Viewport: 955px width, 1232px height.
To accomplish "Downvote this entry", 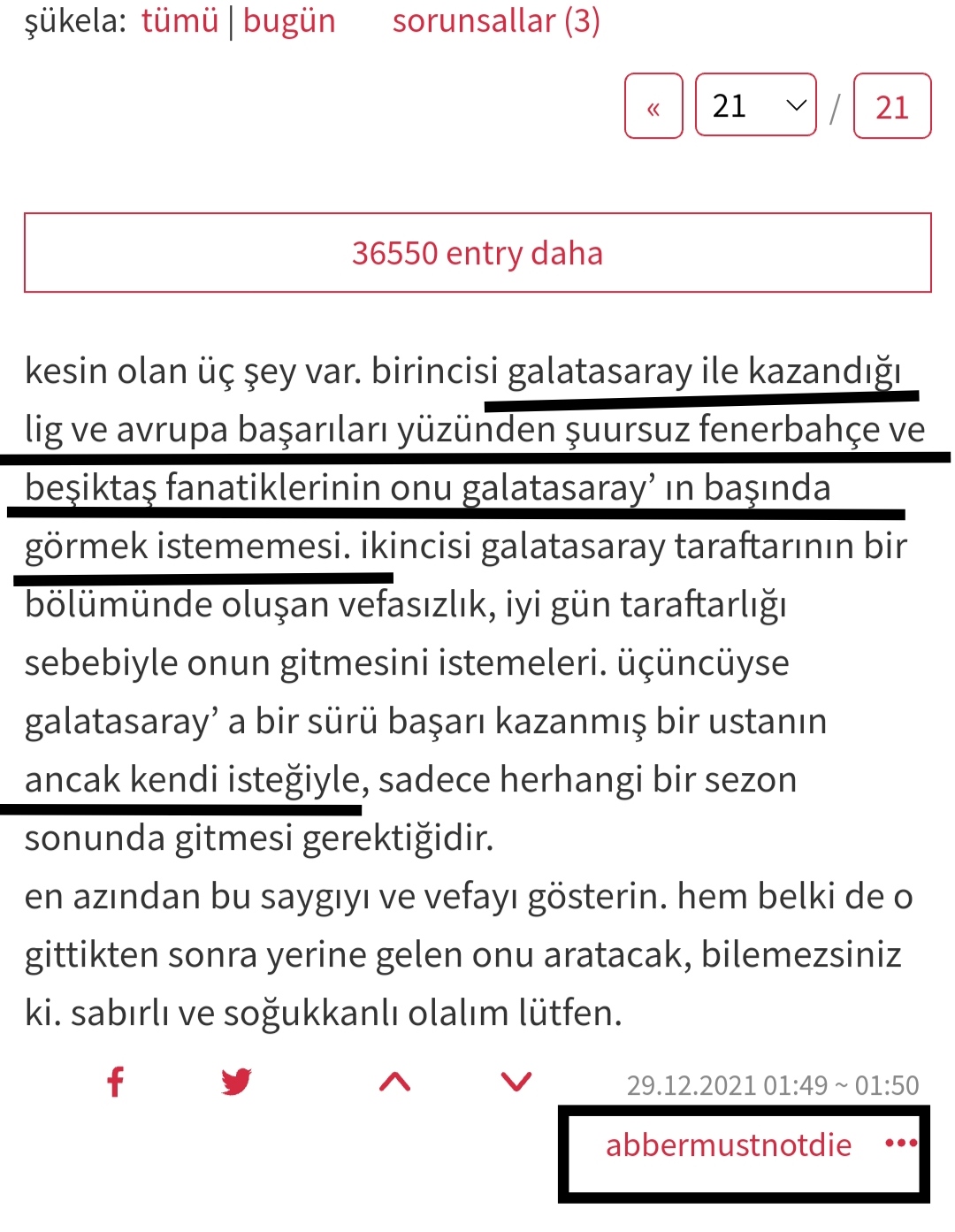I will pos(516,1082).
